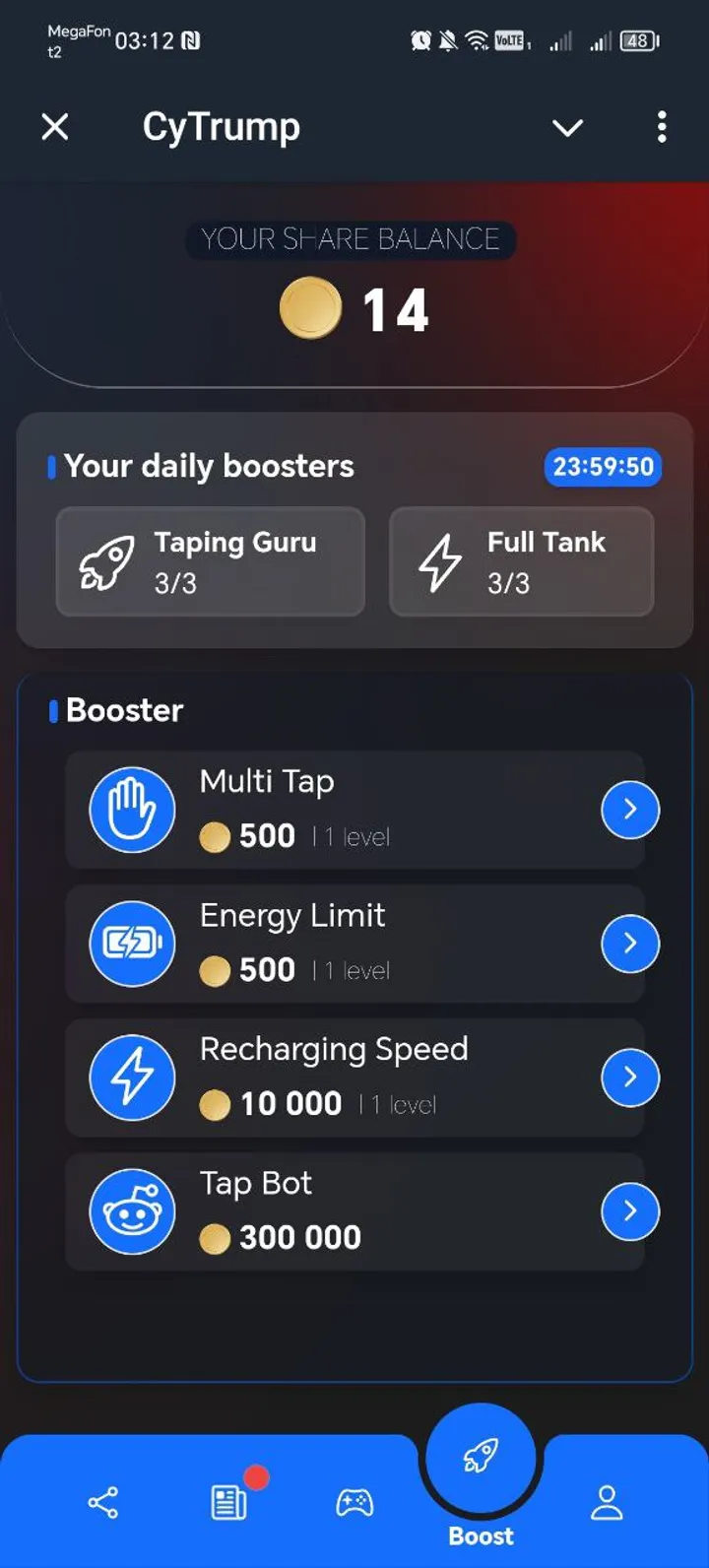709x1568 pixels.
Task: Expand the dropdown chevron in header
Action: click(567, 127)
